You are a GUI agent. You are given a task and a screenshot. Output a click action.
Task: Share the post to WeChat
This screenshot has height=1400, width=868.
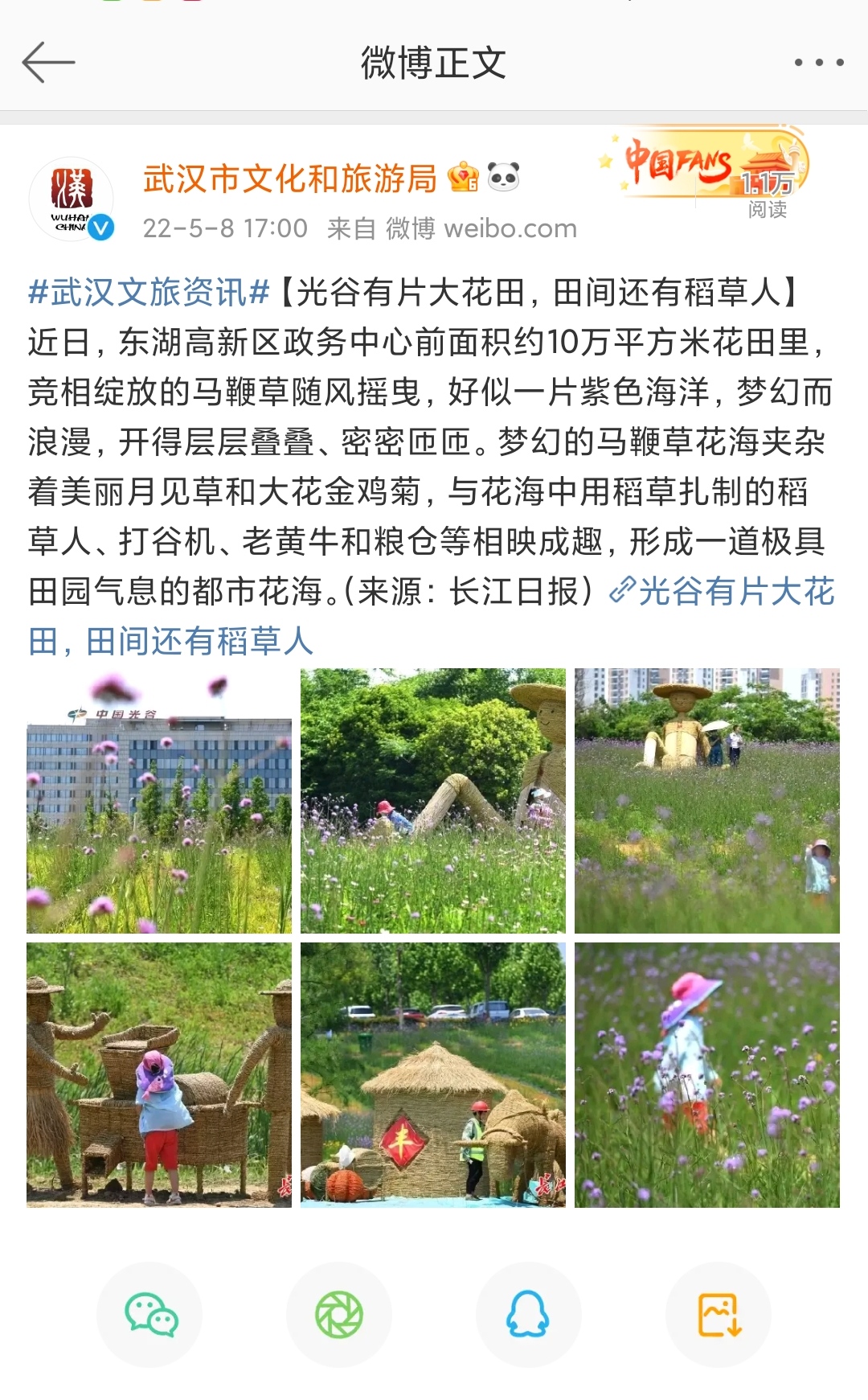click(149, 1315)
